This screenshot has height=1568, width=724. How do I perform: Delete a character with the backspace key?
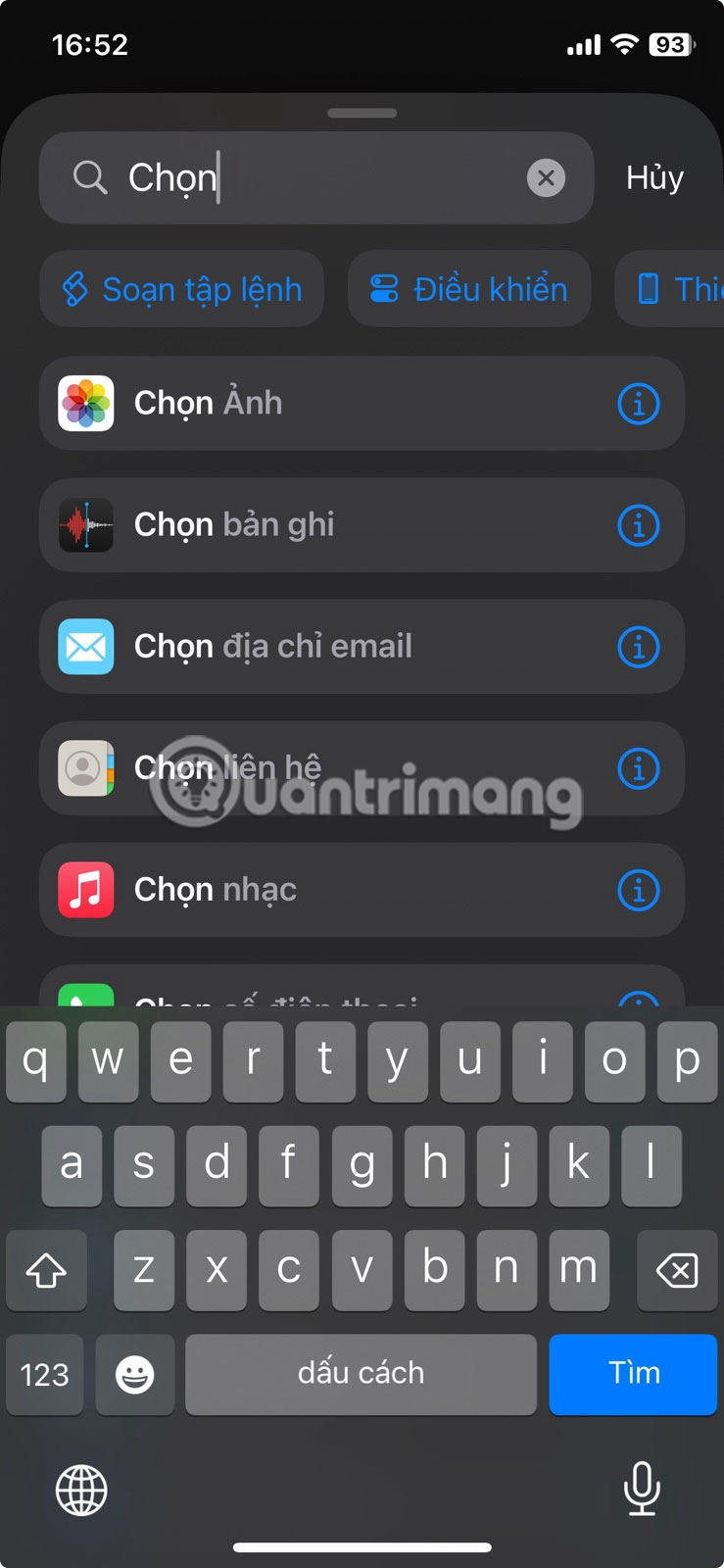677,1270
